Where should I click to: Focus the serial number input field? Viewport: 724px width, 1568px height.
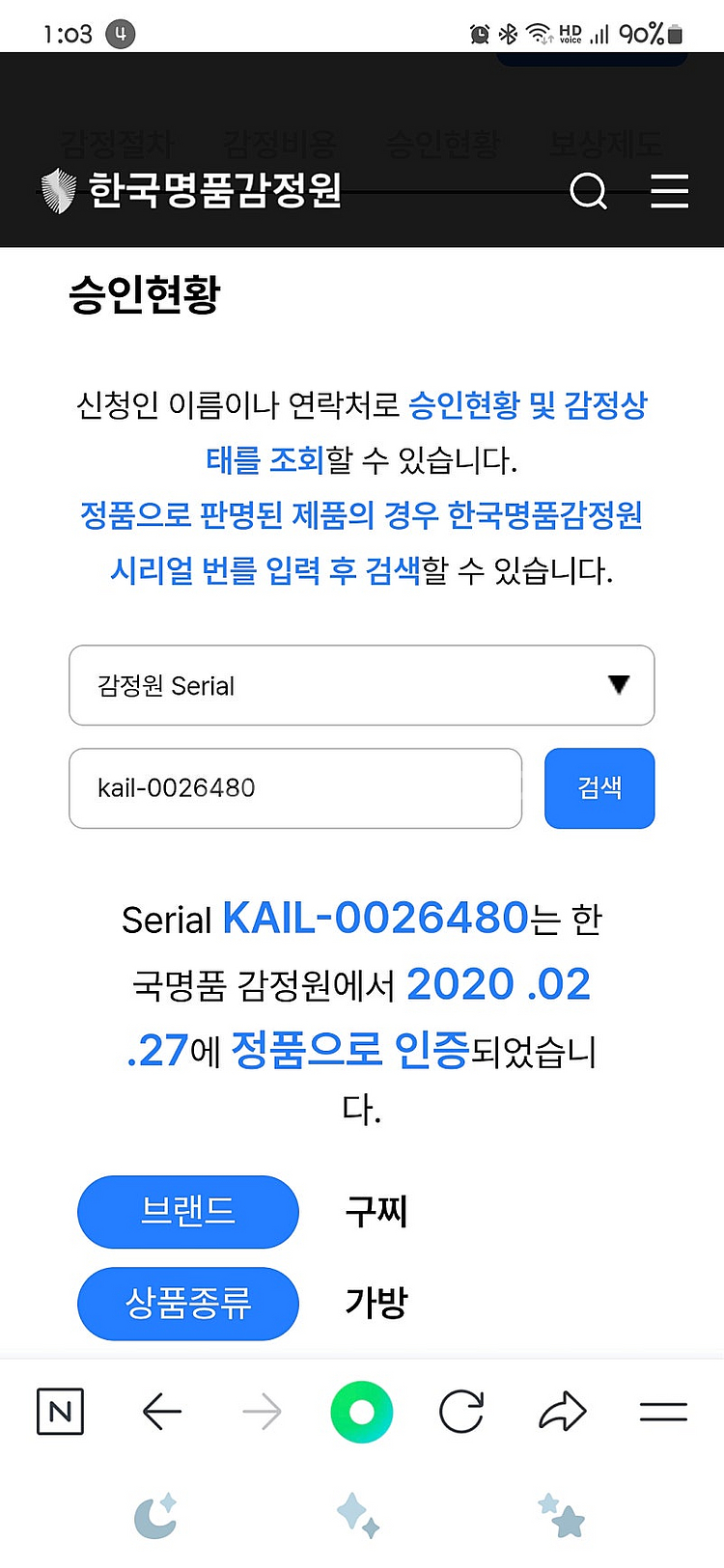[x=294, y=788]
